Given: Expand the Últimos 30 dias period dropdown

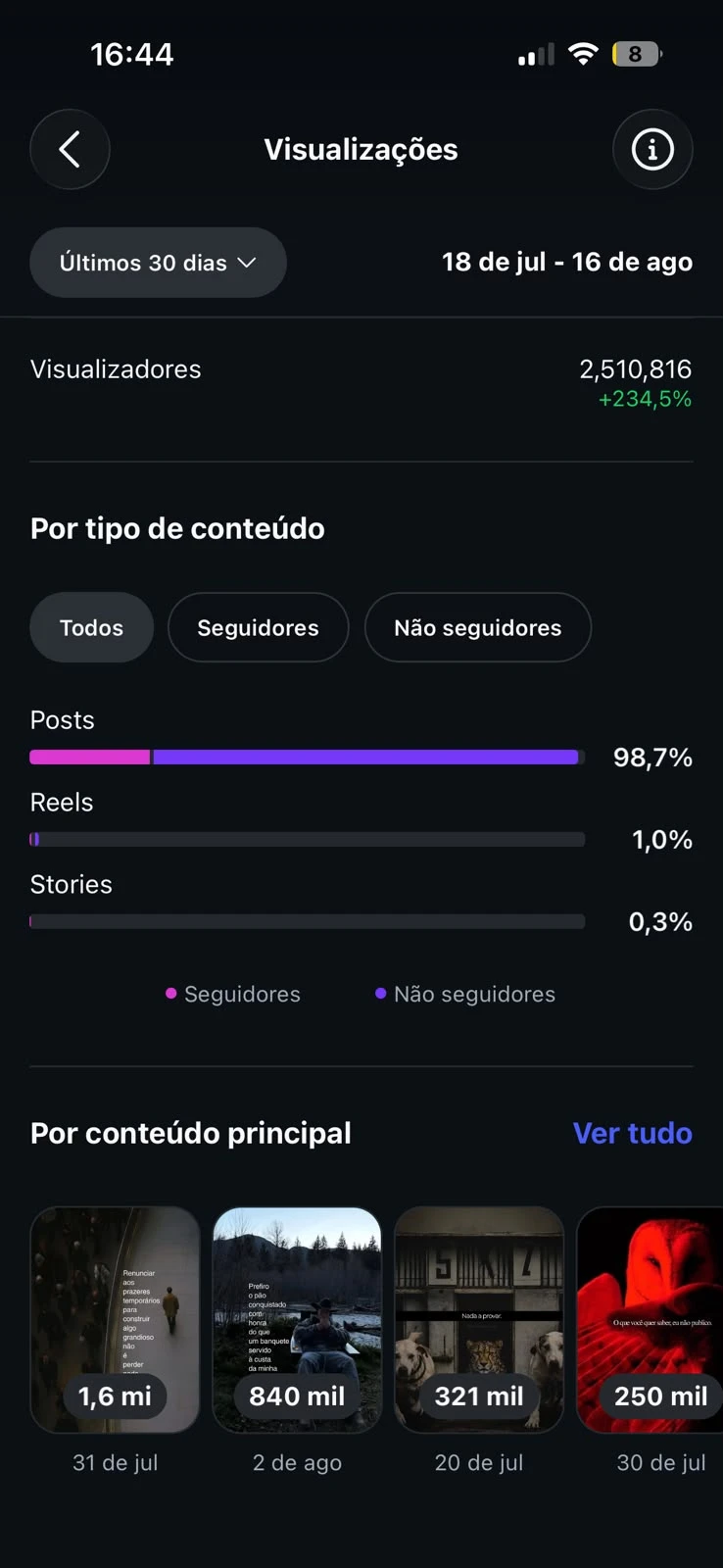Looking at the screenshot, I should pyautogui.click(x=158, y=263).
